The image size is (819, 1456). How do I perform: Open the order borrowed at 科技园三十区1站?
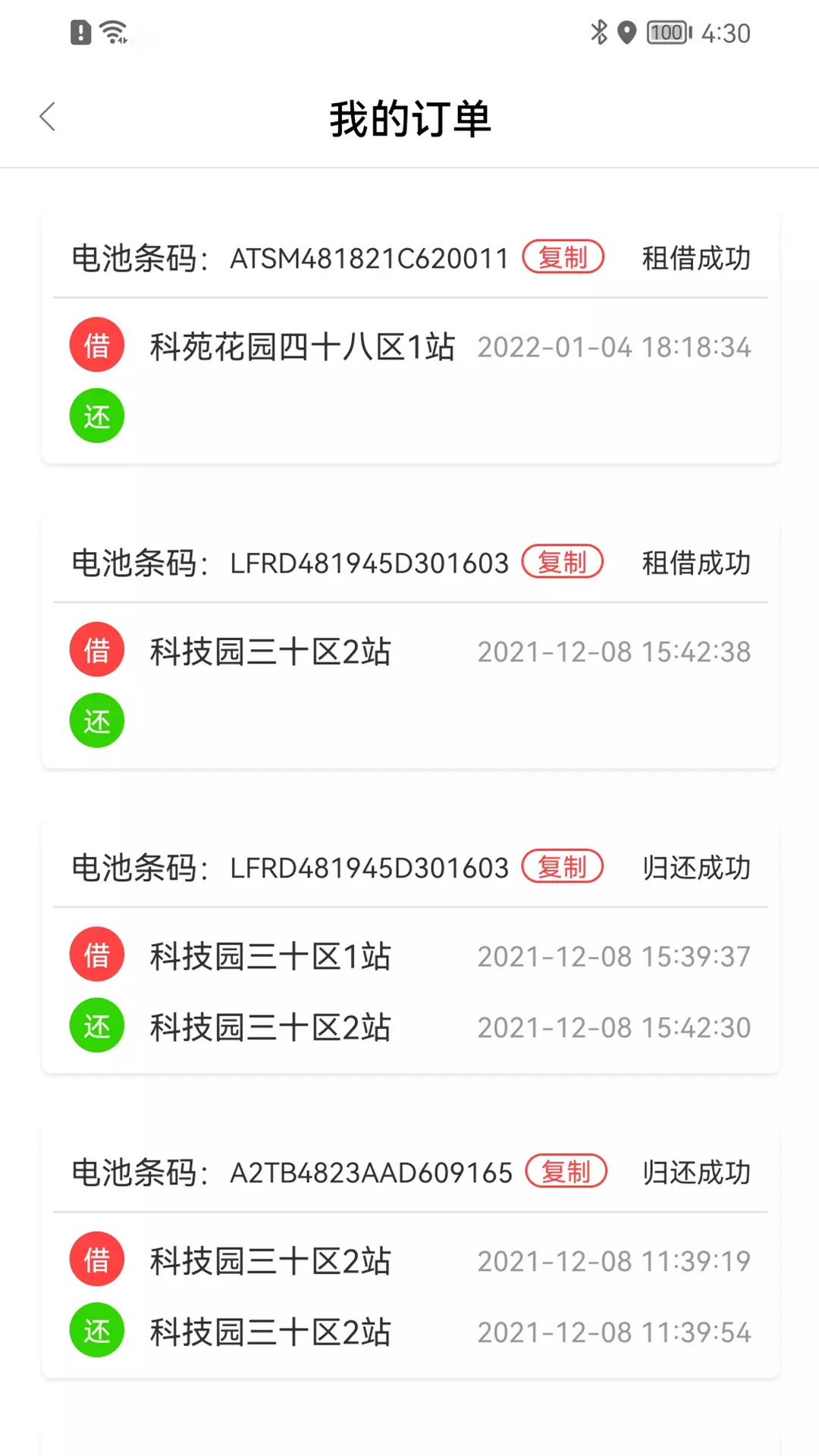pos(410,947)
